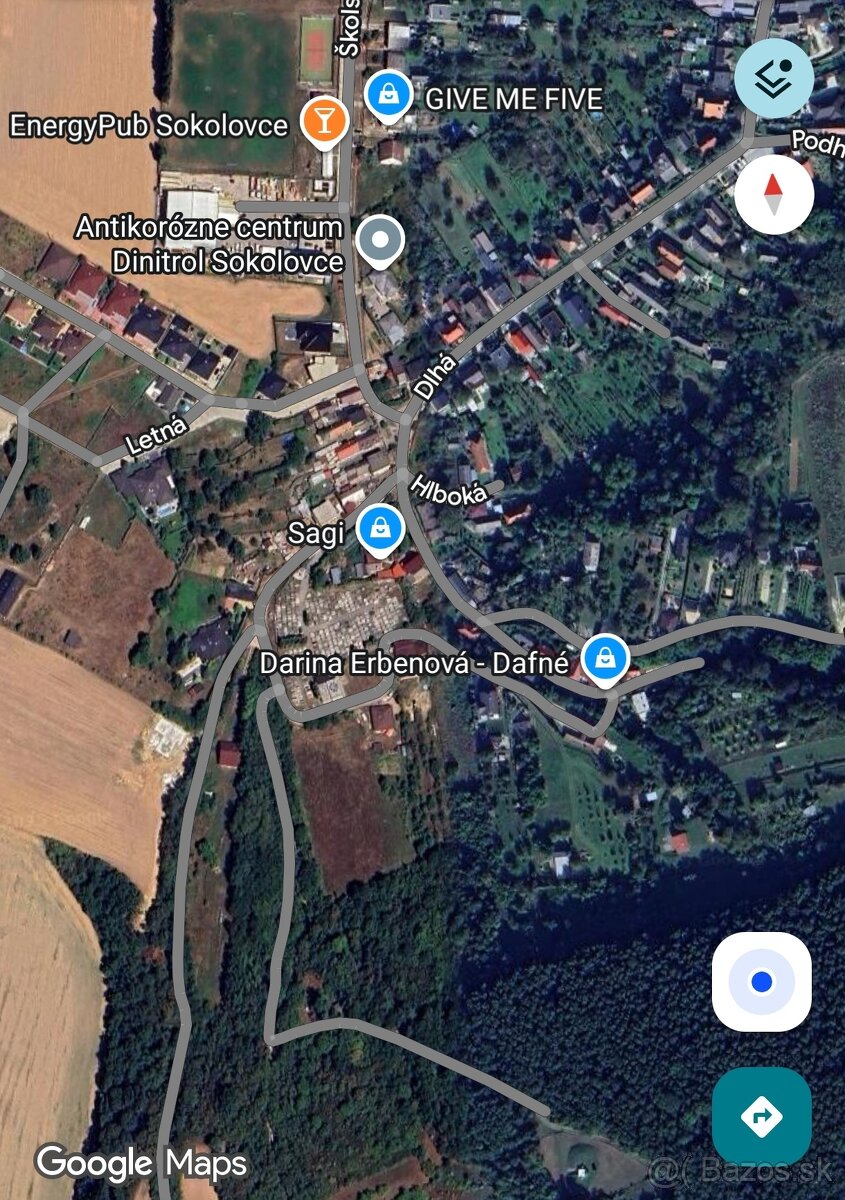Image resolution: width=845 pixels, height=1200 pixels.
Task: Select the Darina Erbenová - Dafné marker
Action: [604, 657]
